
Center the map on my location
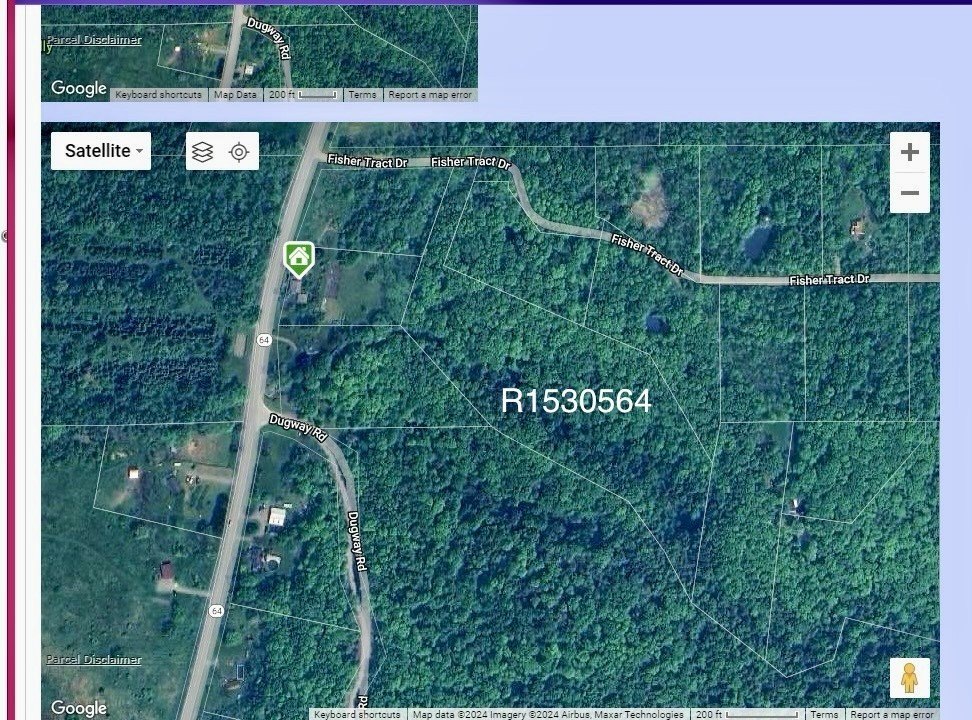pyautogui.click(x=239, y=152)
